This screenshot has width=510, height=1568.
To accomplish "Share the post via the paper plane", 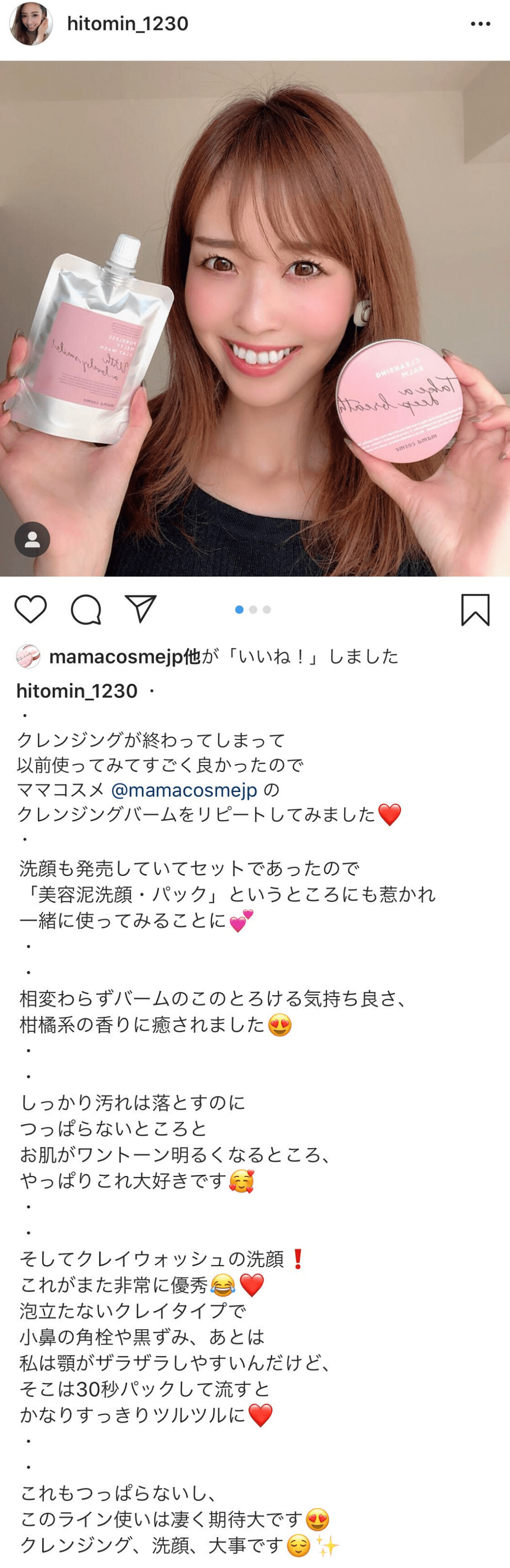I will [x=140, y=609].
